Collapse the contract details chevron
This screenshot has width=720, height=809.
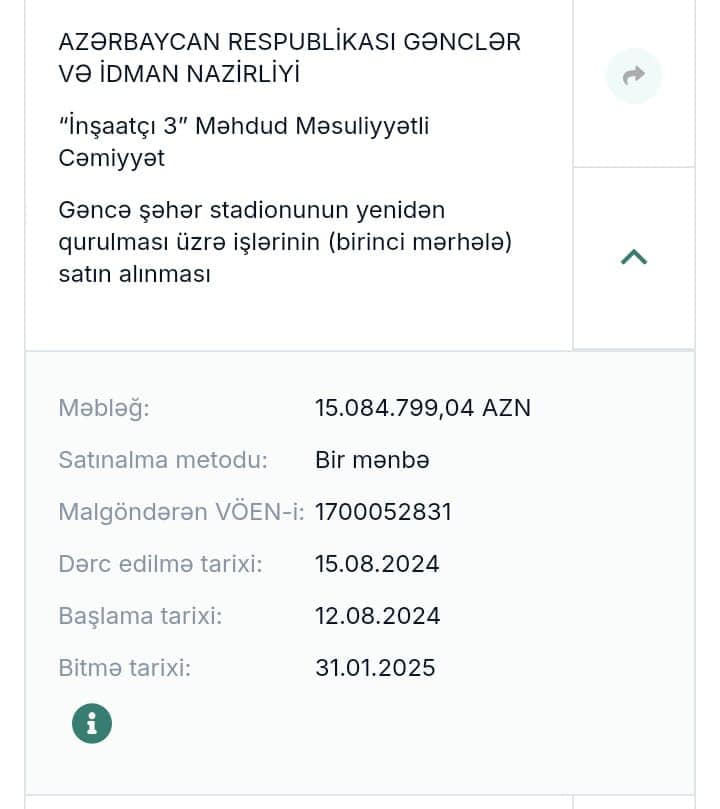633,256
